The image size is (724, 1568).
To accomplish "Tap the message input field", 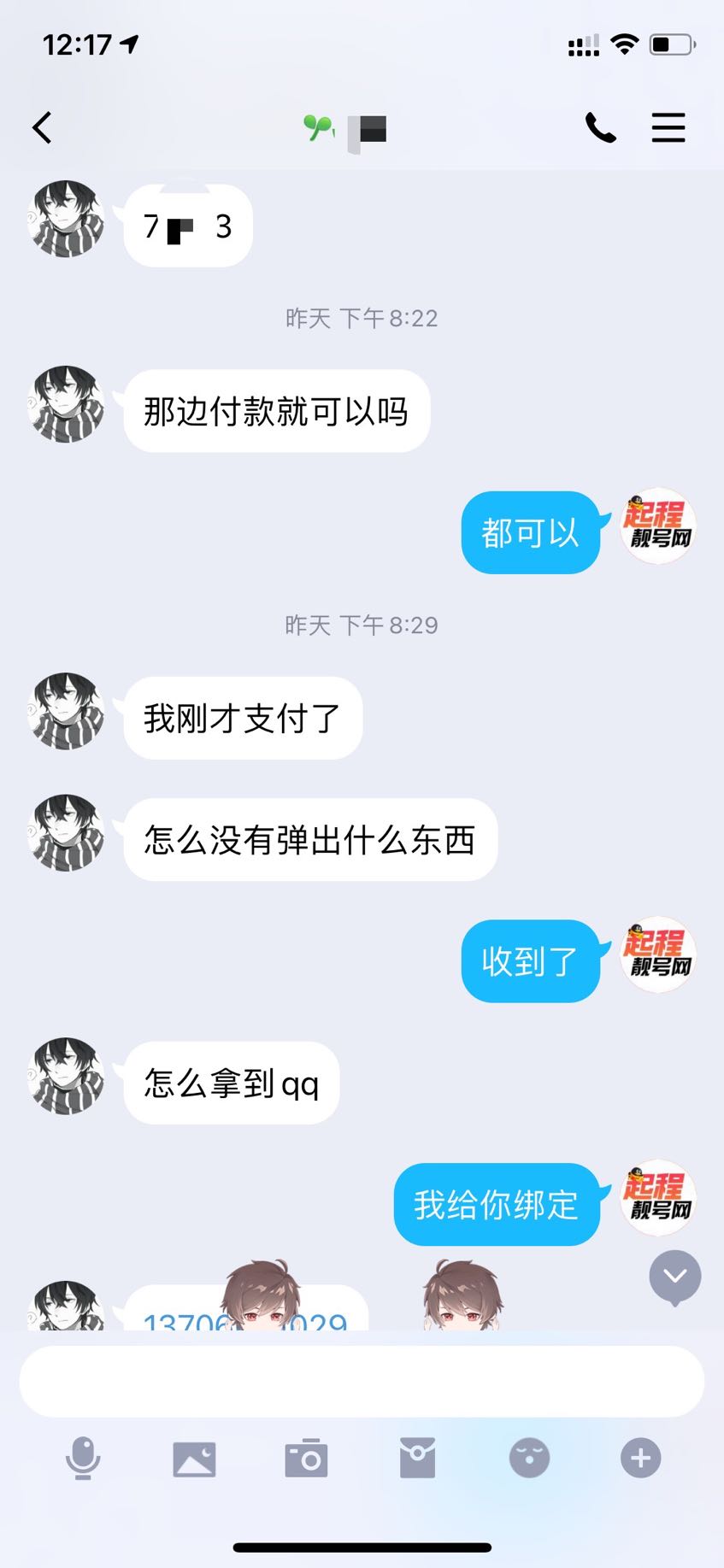I will pos(362,1382).
